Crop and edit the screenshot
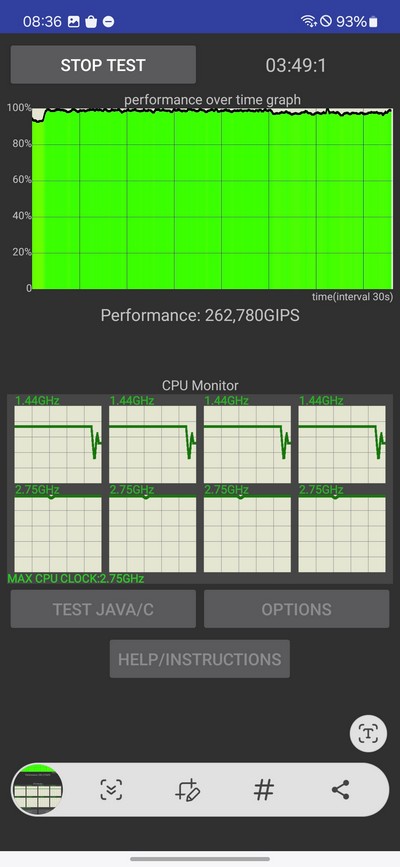Viewport: 400px width, 867px height. click(x=187, y=790)
